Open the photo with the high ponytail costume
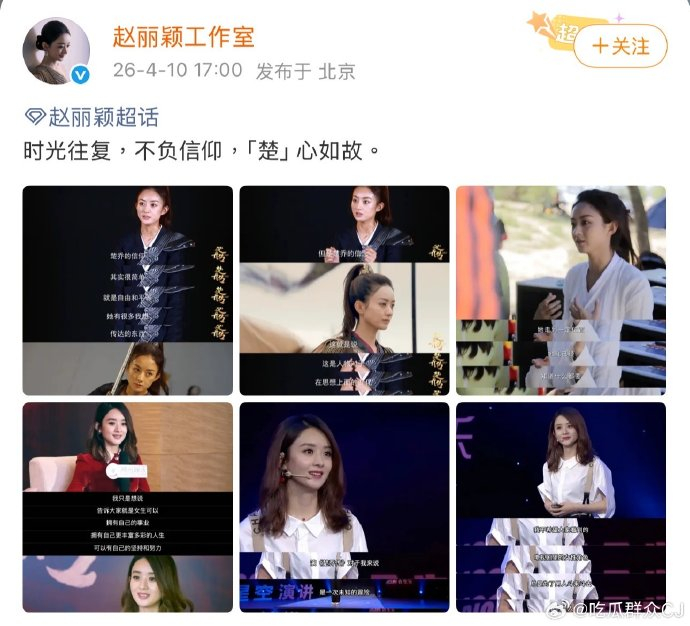Screen dimensions: 690x626 pos(344,290)
